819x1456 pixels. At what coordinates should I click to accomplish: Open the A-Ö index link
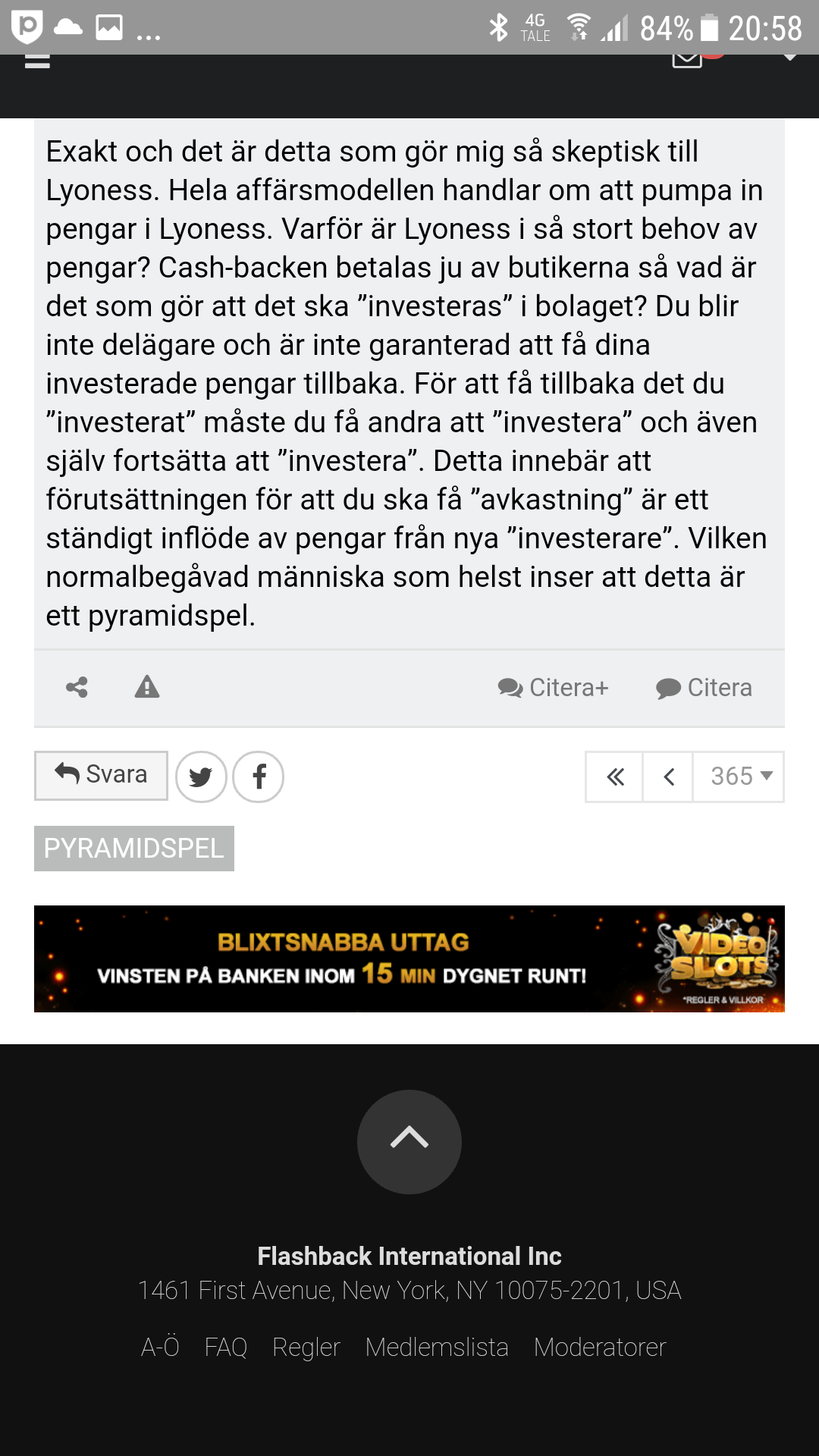[x=160, y=1347]
